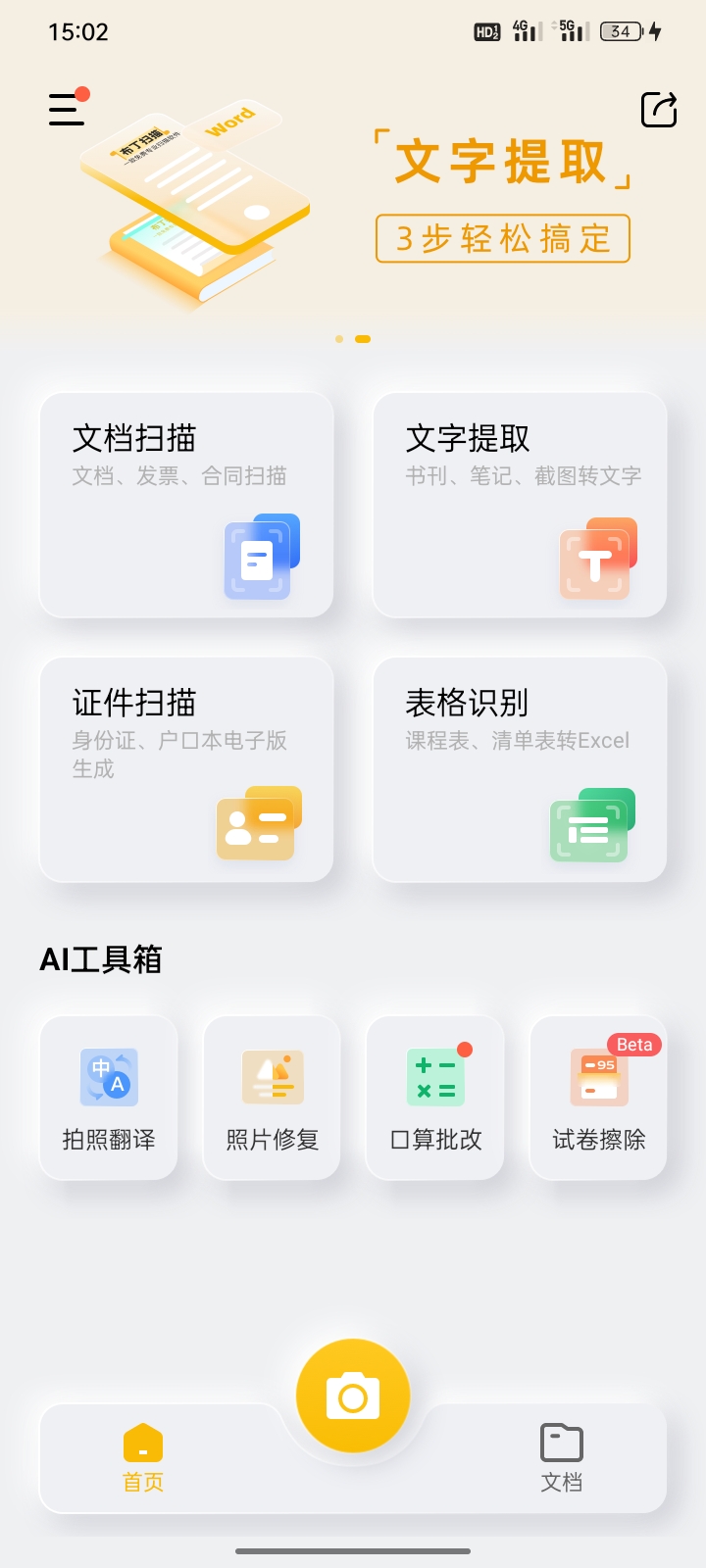Screen dimensions: 706x1568
Task: Launch the 照片修复 tool
Action: pyautogui.click(x=272, y=1098)
